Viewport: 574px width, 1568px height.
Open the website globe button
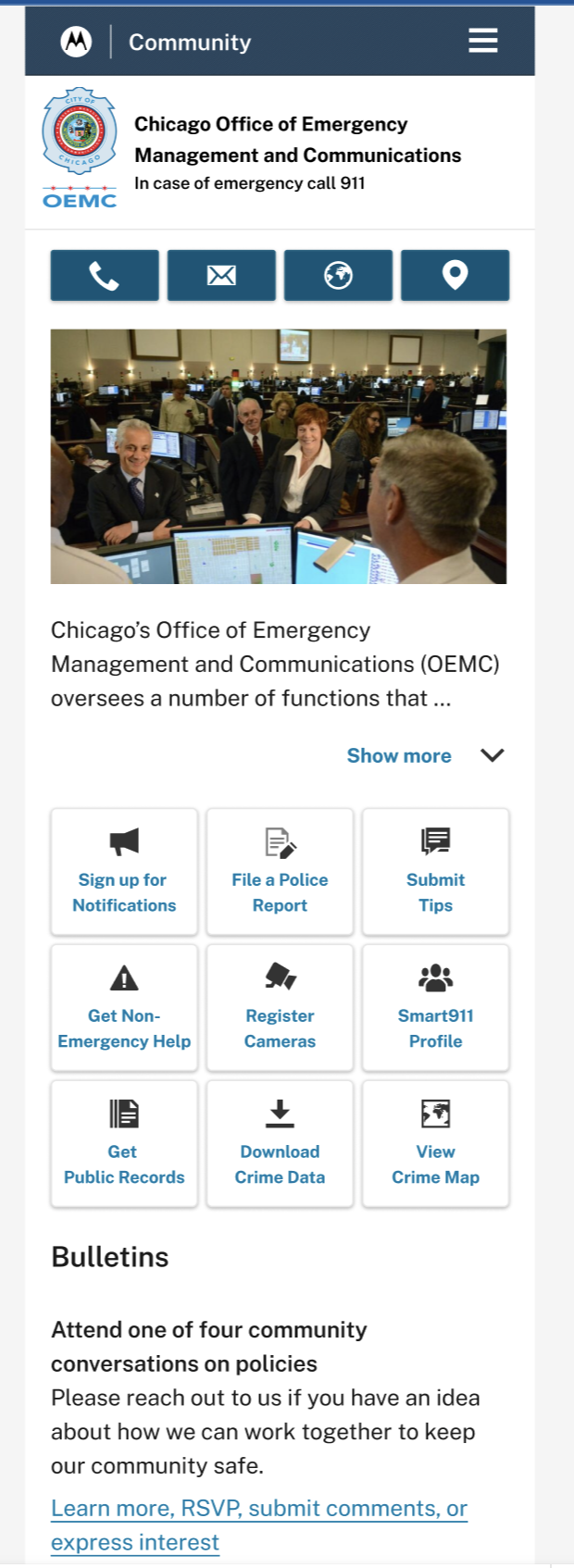pyautogui.click(x=338, y=275)
